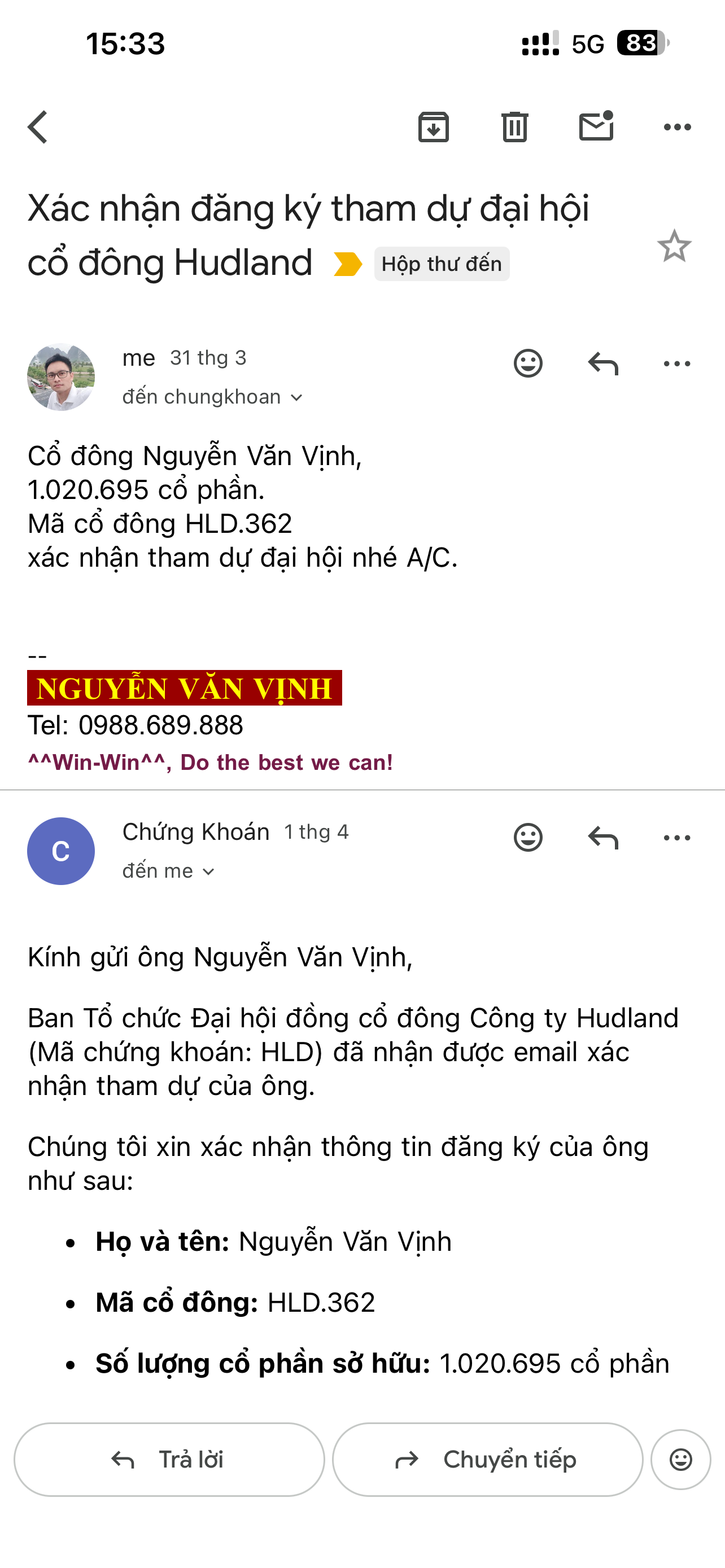
Task: Expand recipient details for đến me
Action: click(x=169, y=871)
